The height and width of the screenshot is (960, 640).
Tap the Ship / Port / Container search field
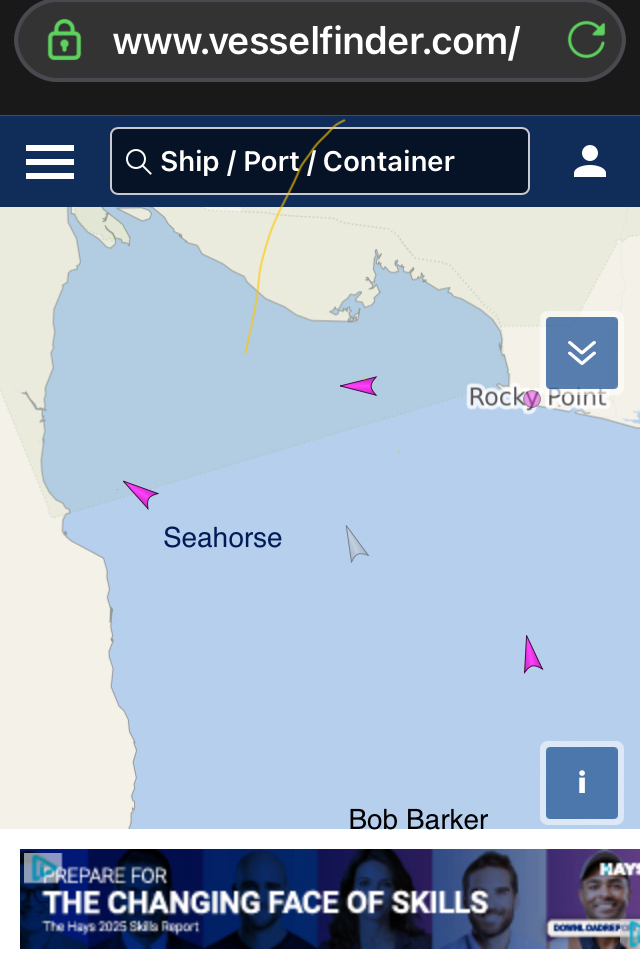click(x=320, y=161)
